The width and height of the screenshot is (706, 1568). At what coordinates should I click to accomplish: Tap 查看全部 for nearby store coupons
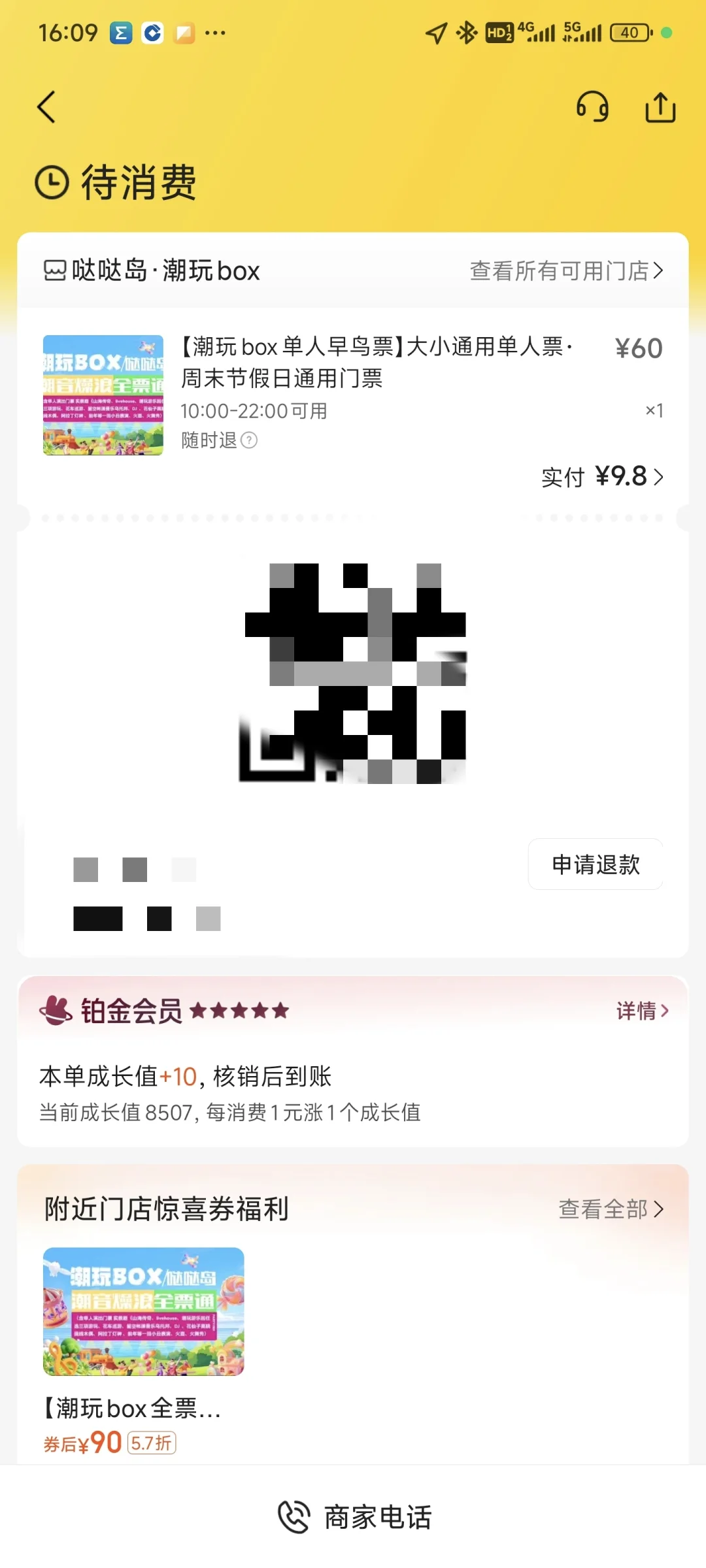click(611, 1209)
